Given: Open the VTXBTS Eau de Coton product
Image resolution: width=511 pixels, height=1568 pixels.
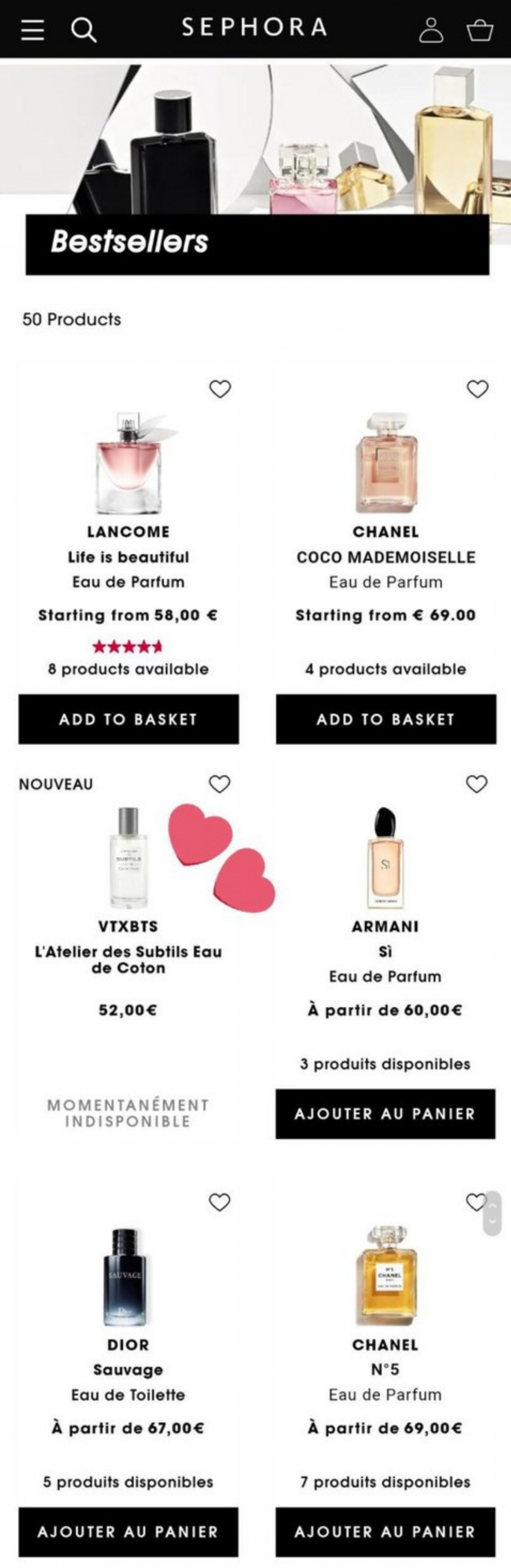Looking at the screenshot, I should tap(128, 857).
